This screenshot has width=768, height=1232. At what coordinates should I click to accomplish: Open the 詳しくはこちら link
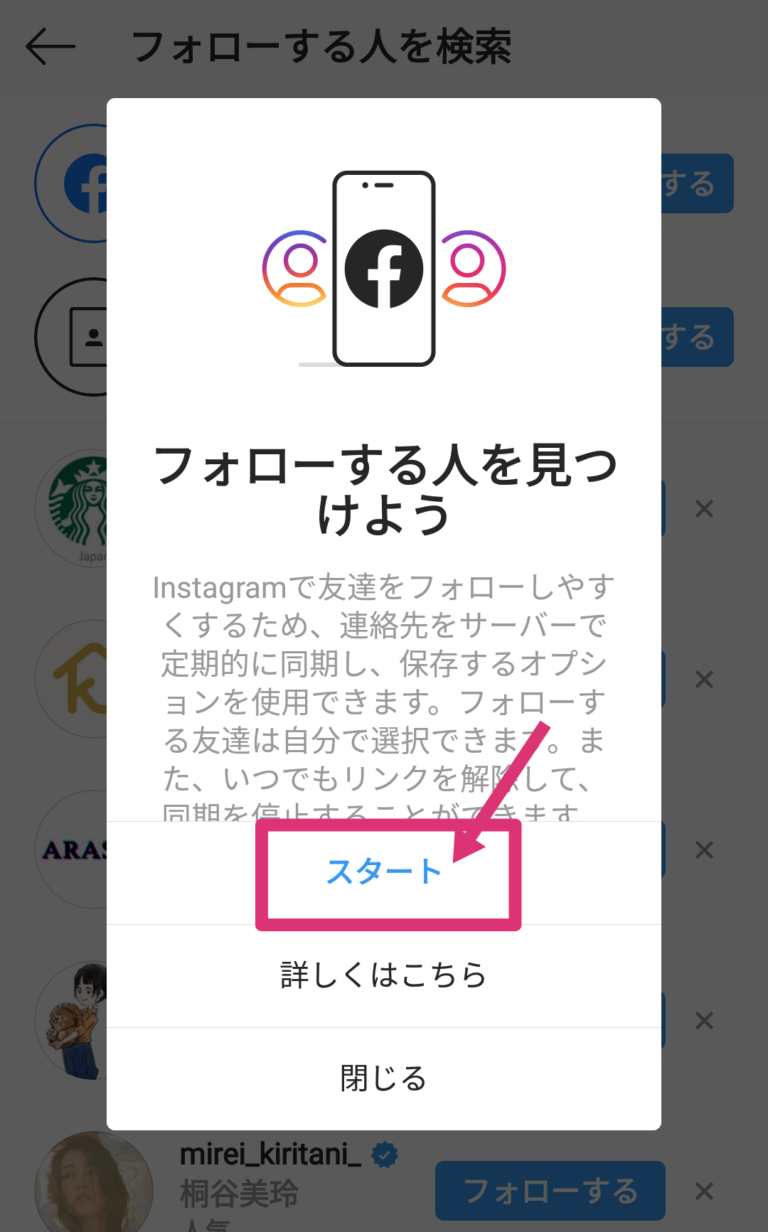tap(384, 975)
